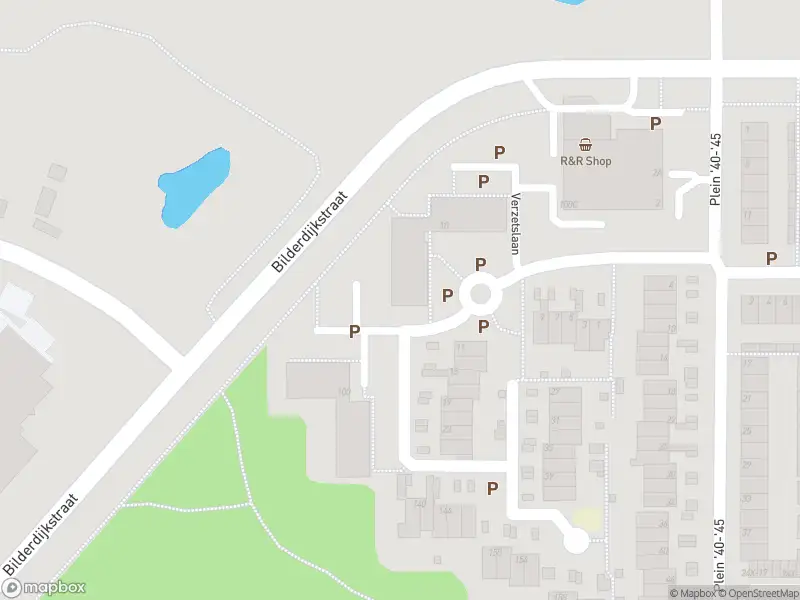The width and height of the screenshot is (800, 600).
Task: Tap the R&R Shop marker
Action: (x=585, y=146)
